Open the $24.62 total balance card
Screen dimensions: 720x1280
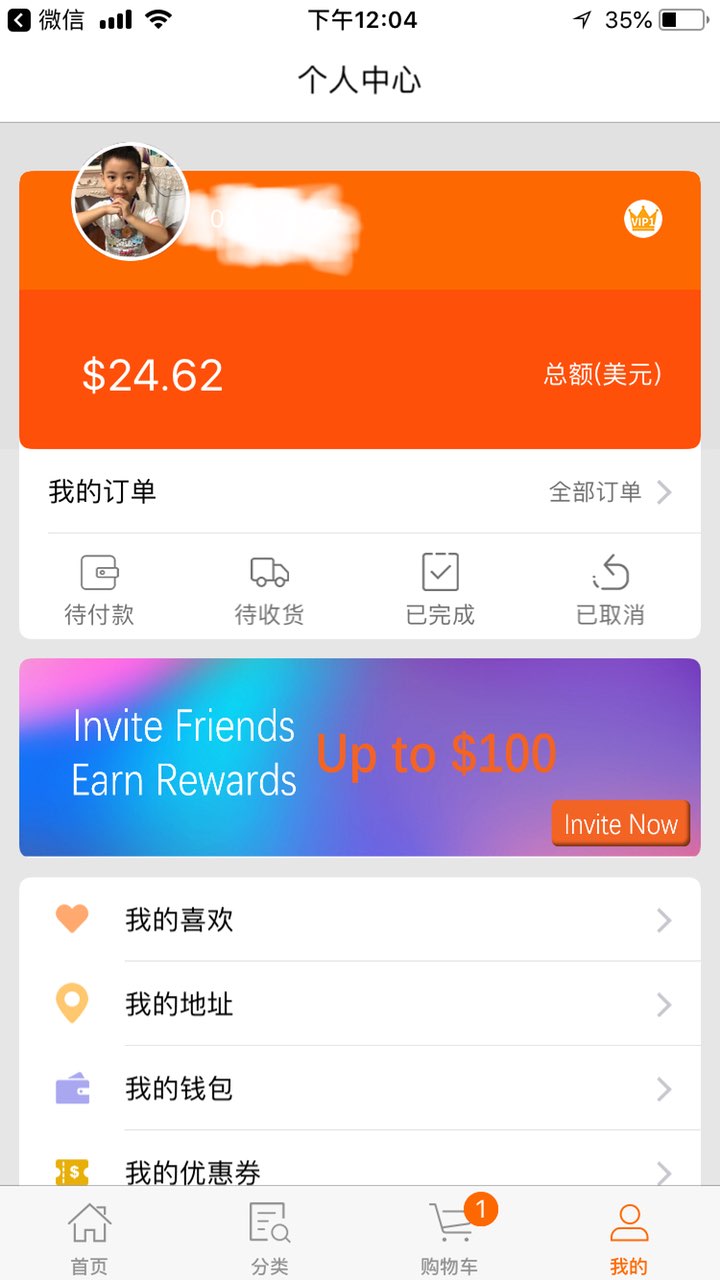click(360, 375)
